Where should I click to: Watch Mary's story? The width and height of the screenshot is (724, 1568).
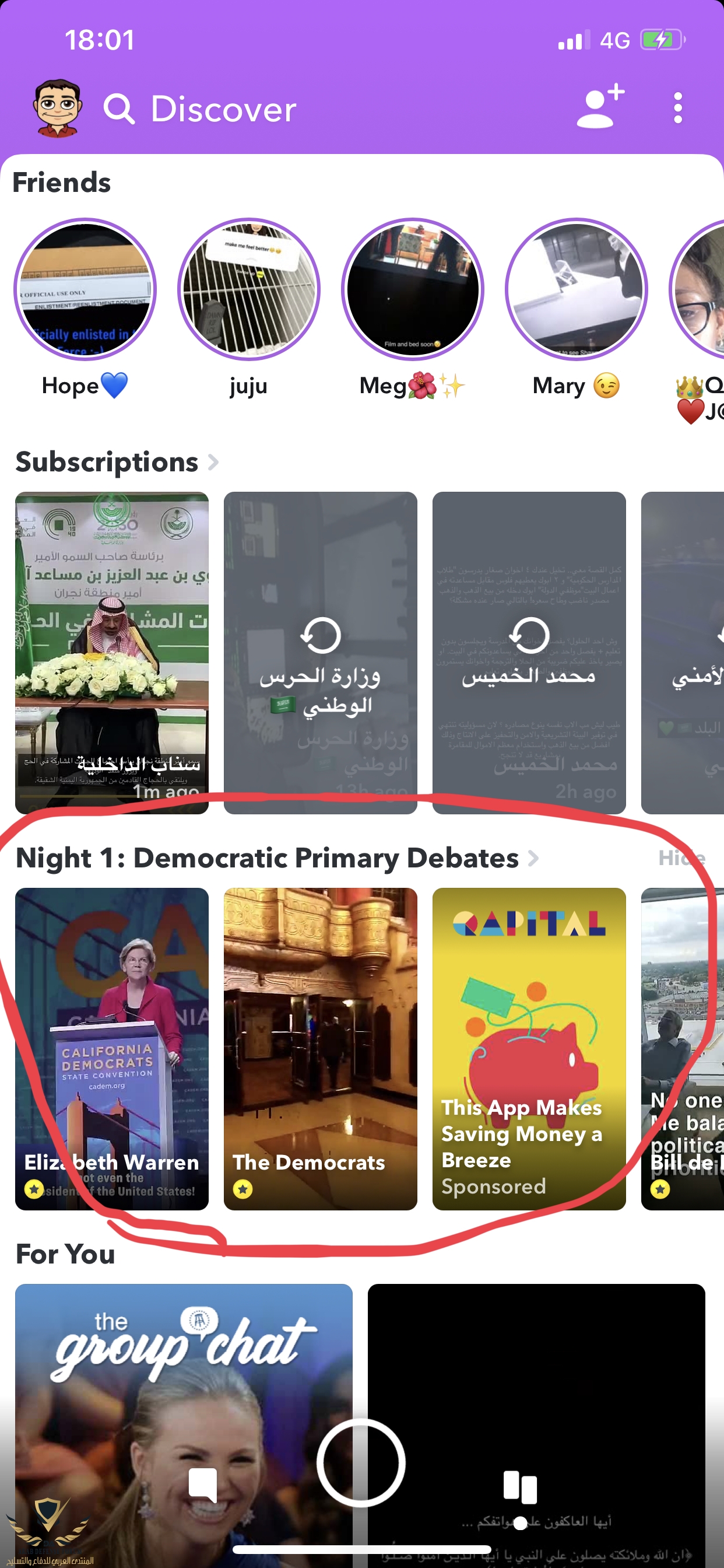(x=576, y=290)
